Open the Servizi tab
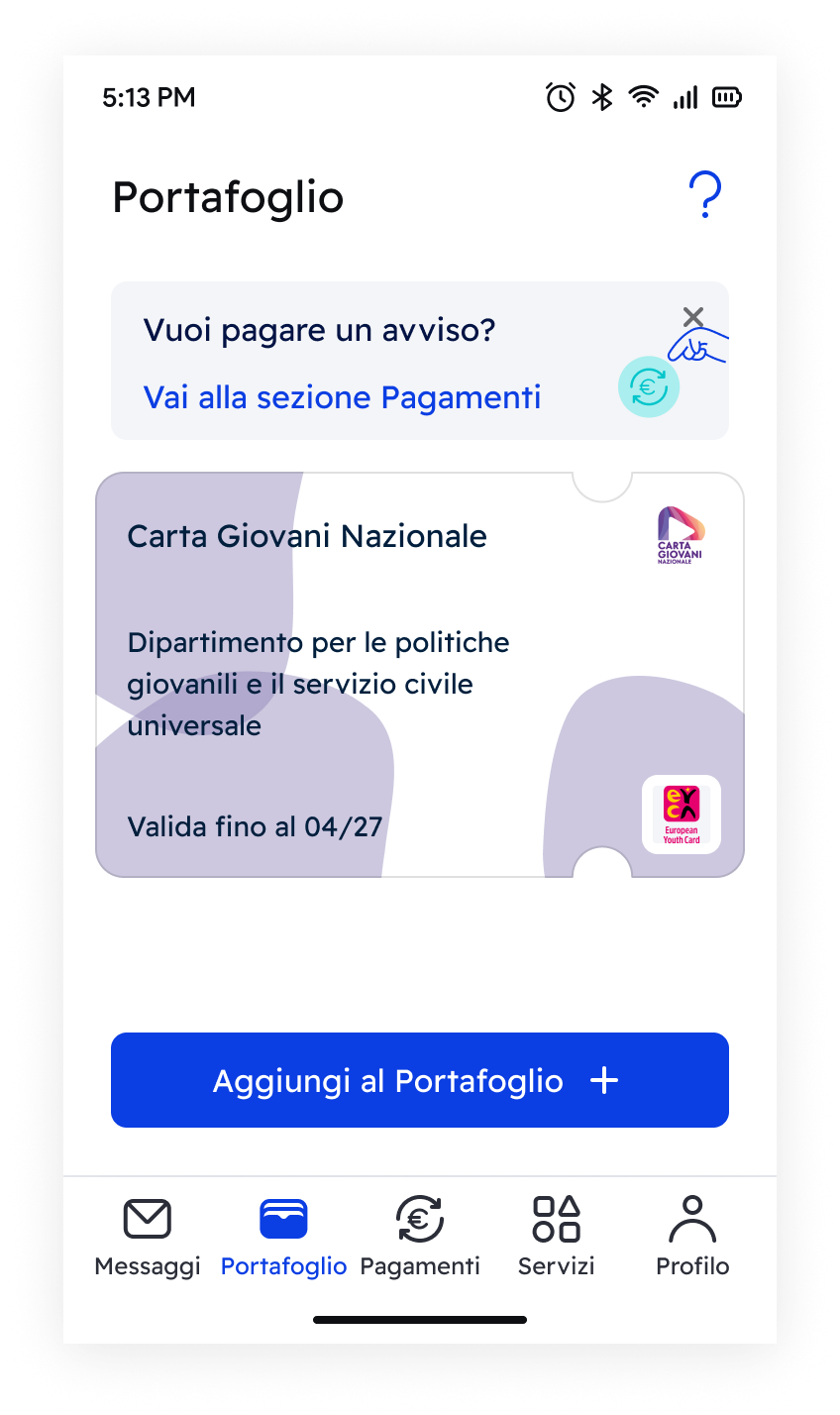The width and height of the screenshot is (840, 1415). tap(556, 1236)
